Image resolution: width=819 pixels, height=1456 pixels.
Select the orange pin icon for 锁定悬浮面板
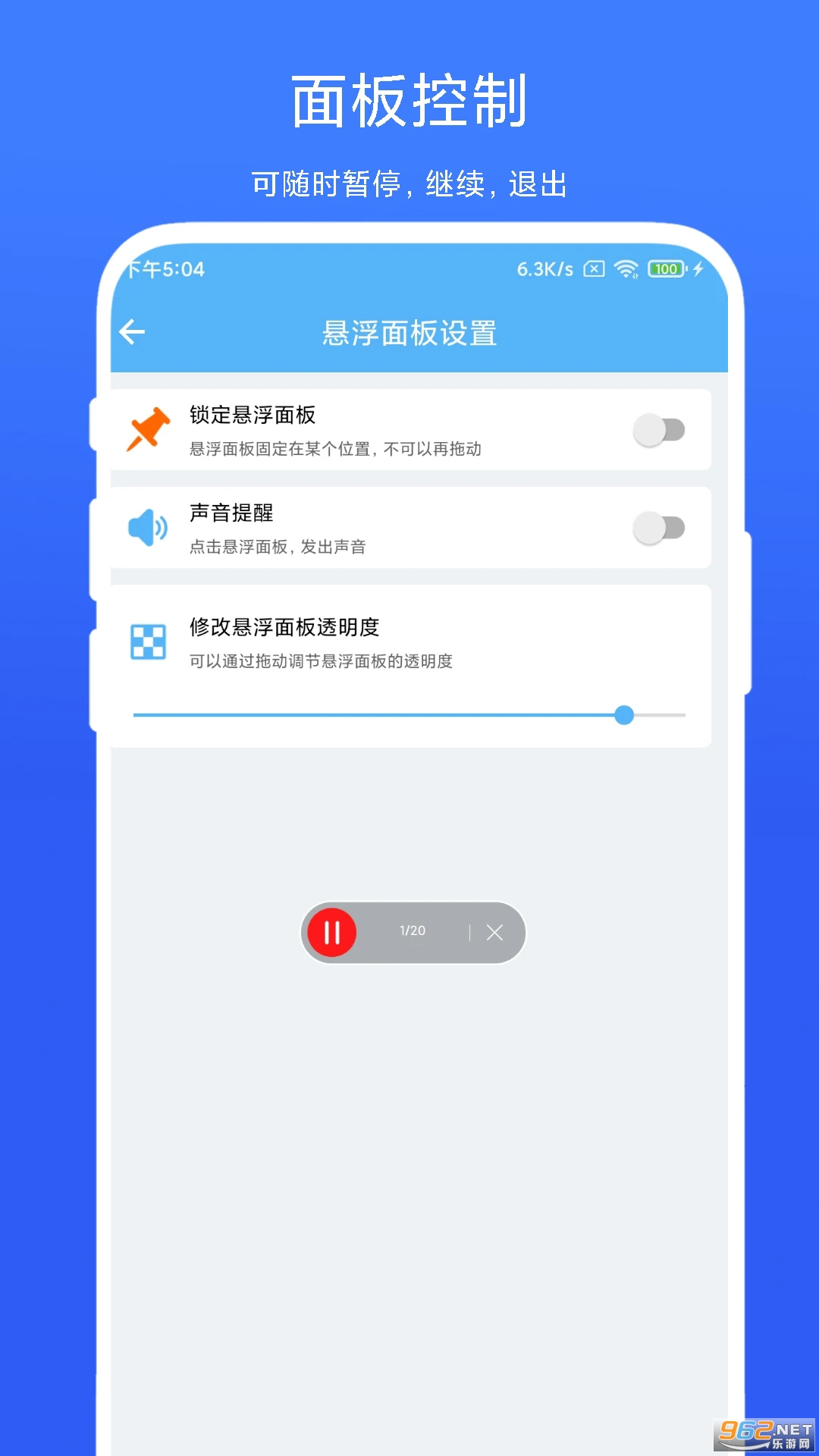pos(149,429)
